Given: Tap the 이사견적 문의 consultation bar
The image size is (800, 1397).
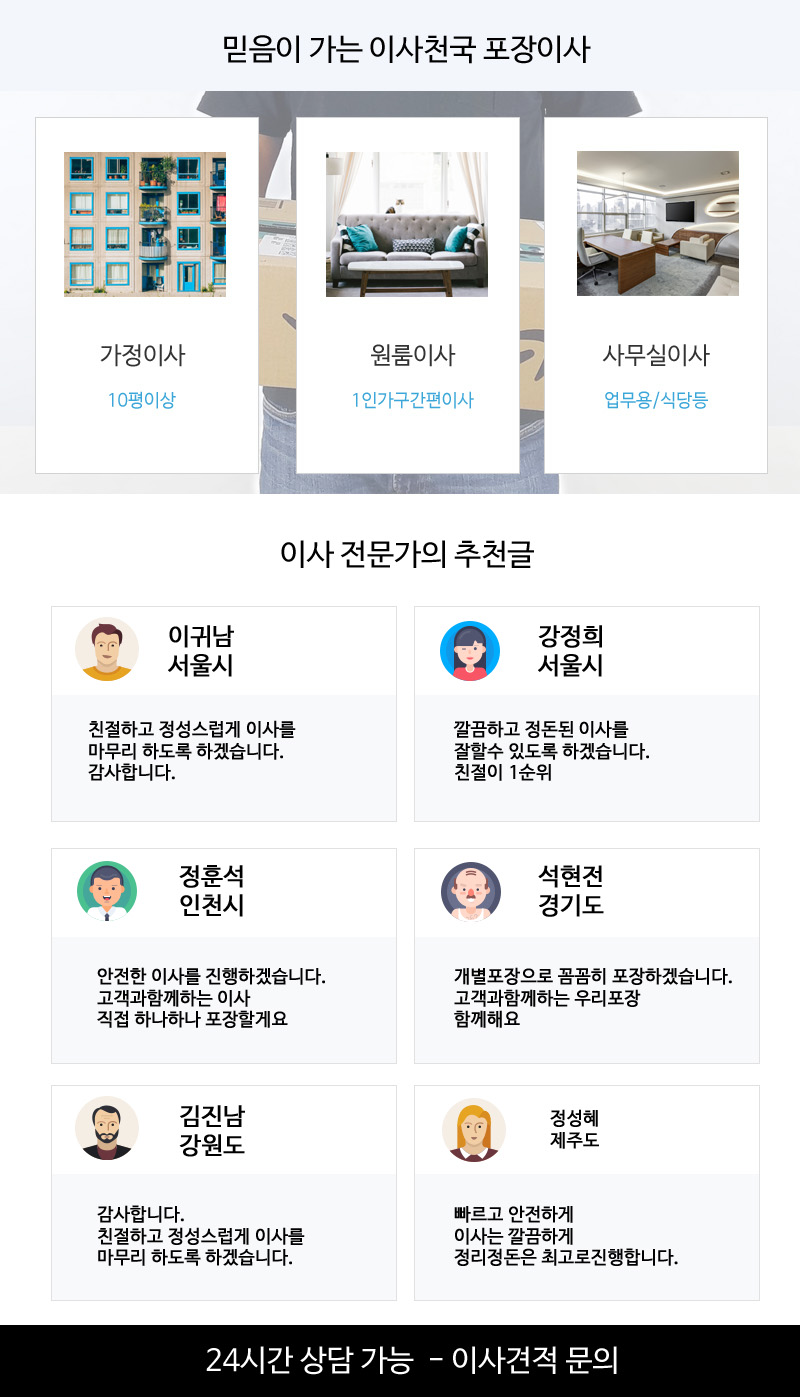Looking at the screenshot, I should pos(400,1361).
